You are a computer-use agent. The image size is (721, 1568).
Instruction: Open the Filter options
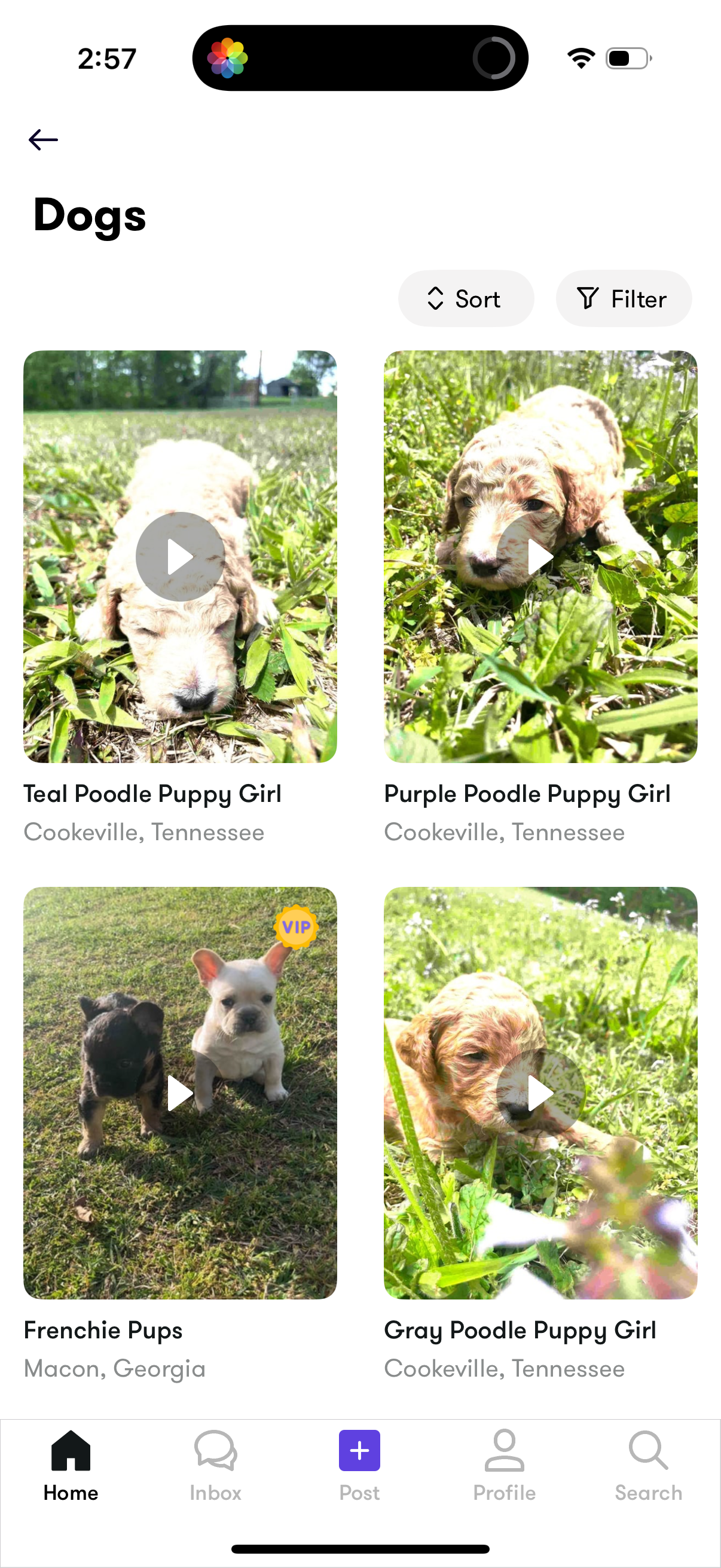[x=623, y=299]
